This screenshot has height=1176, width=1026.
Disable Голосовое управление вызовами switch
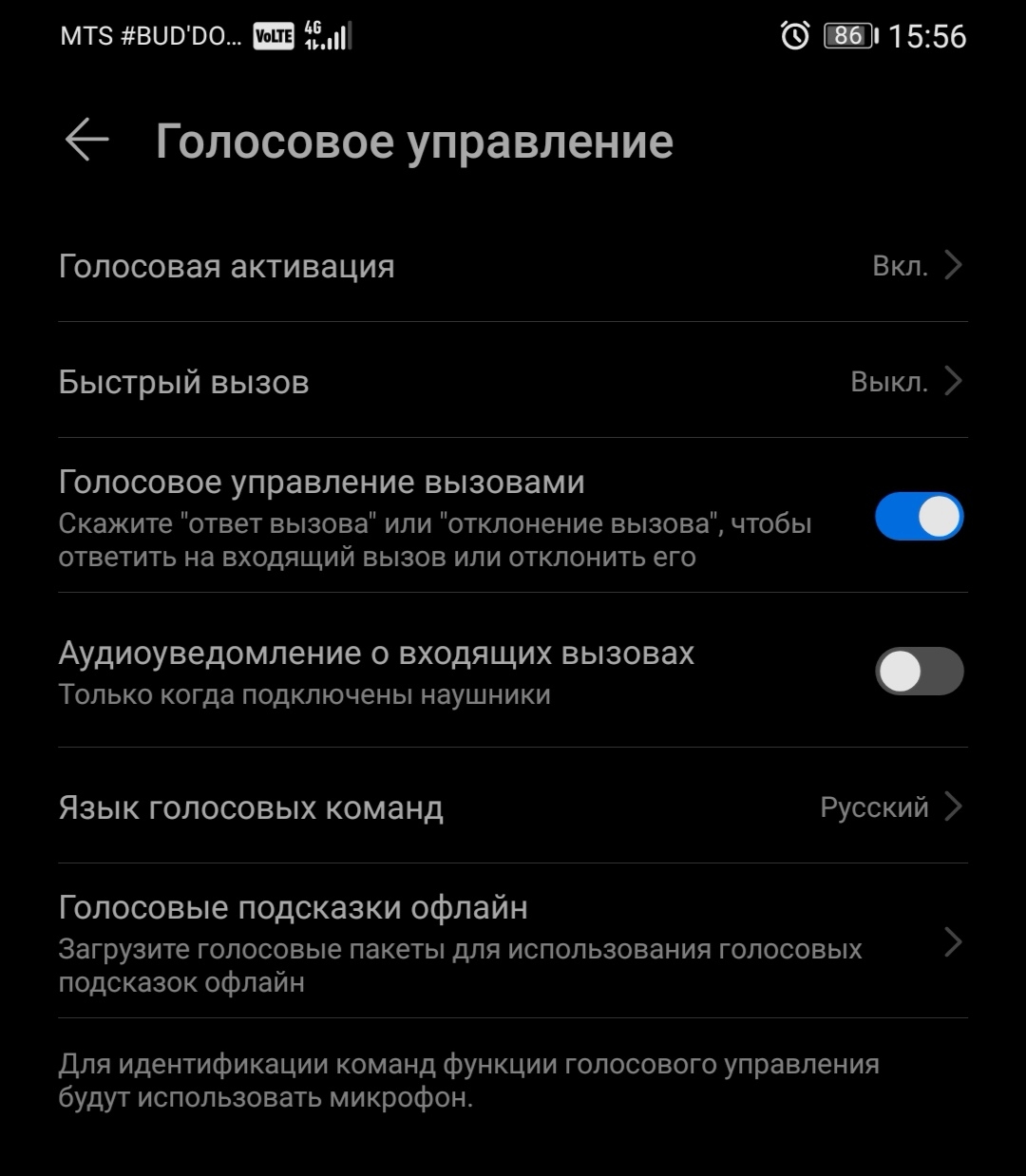click(919, 517)
